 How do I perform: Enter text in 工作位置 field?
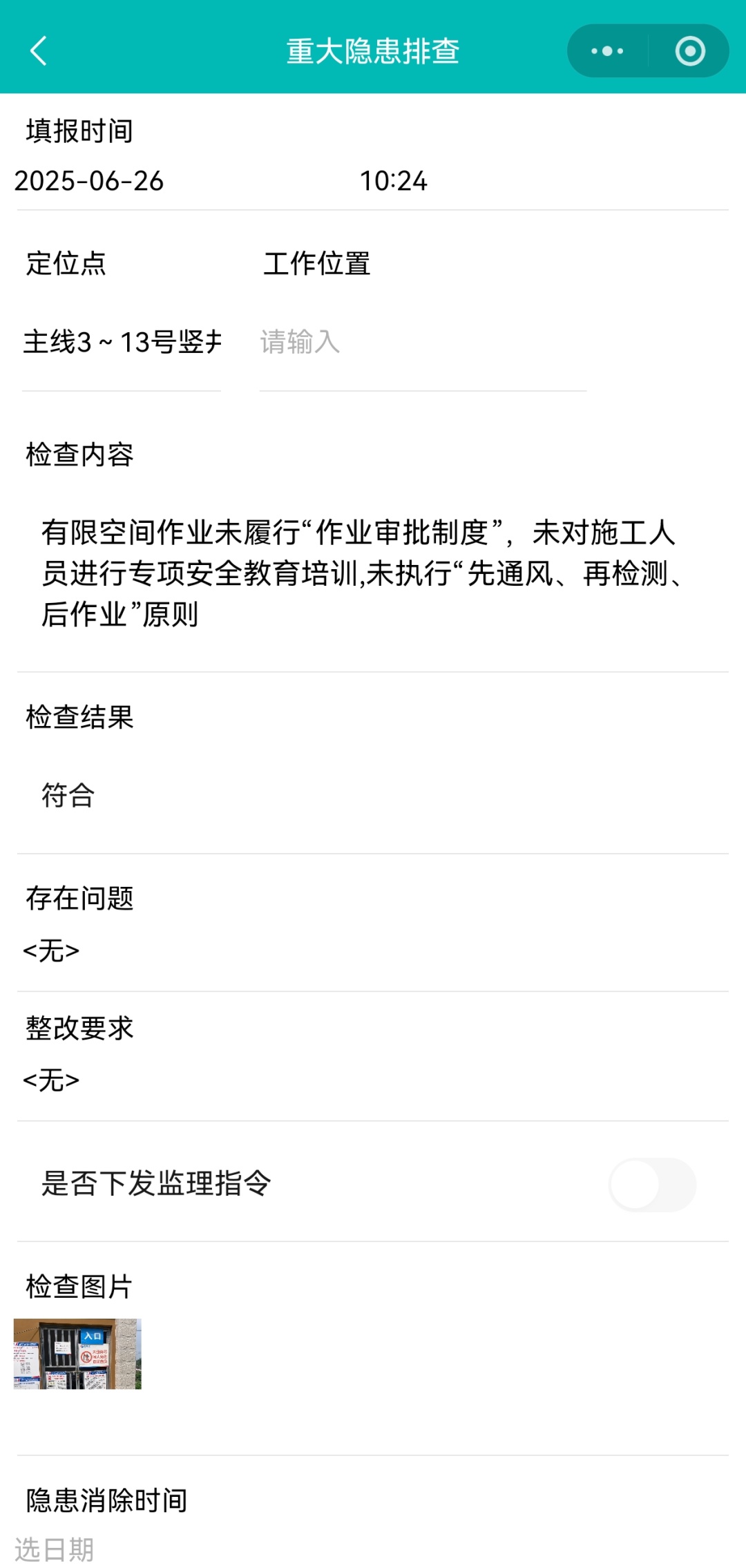coord(421,342)
